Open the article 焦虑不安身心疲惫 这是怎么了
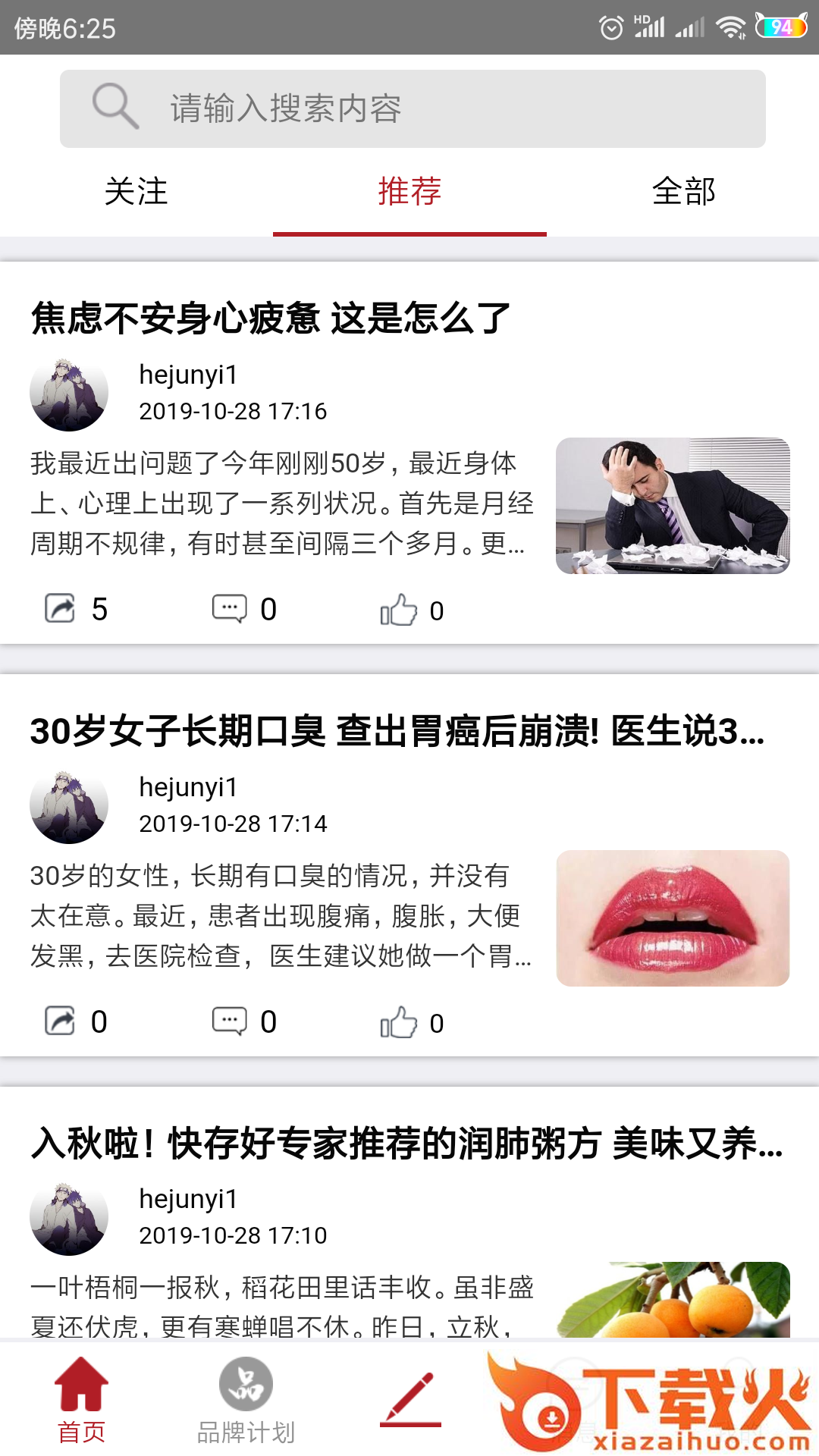This screenshot has width=819, height=1456. (270, 318)
